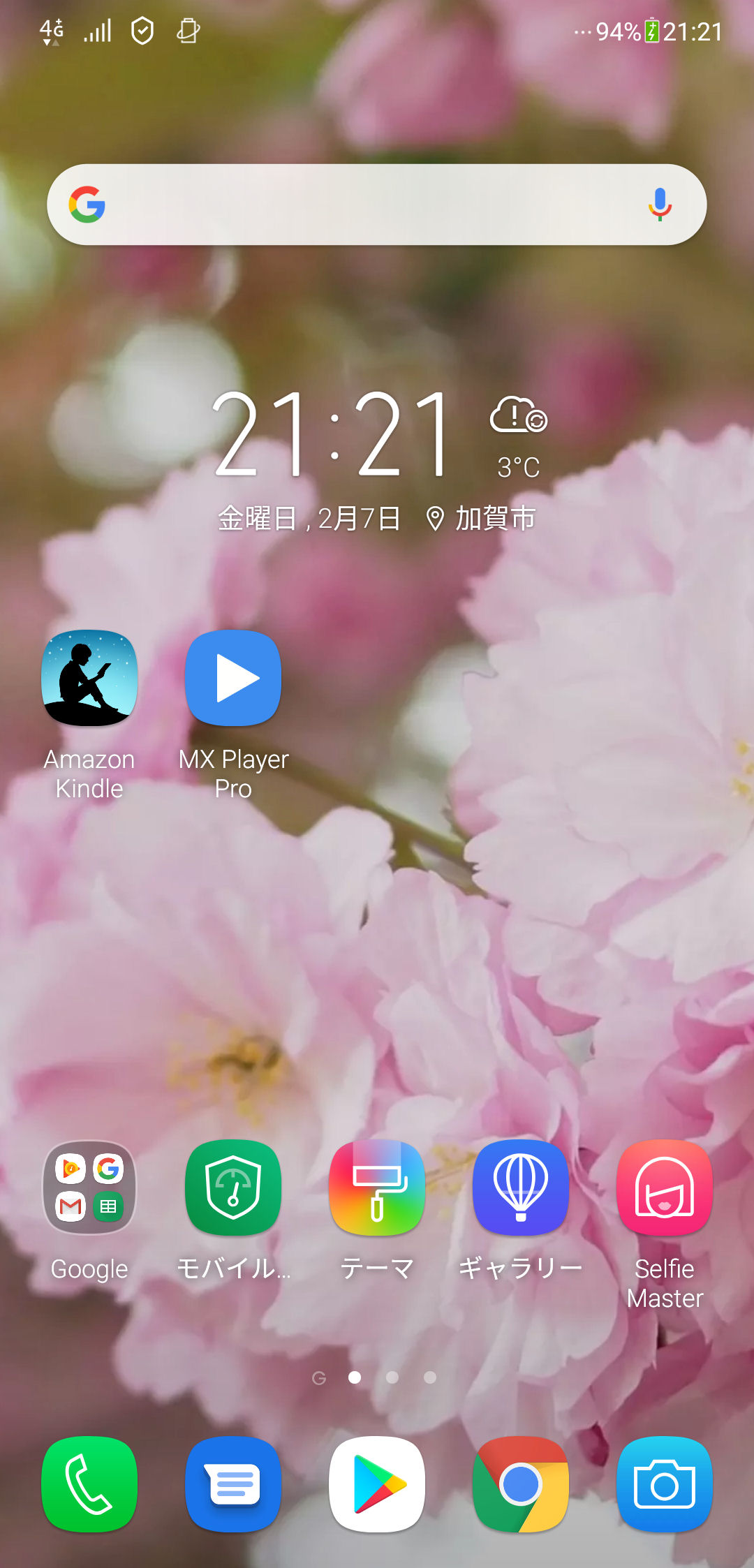This screenshot has height=1568, width=754.
Task: Open the Google Play Store
Action: (x=377, y=1484)
